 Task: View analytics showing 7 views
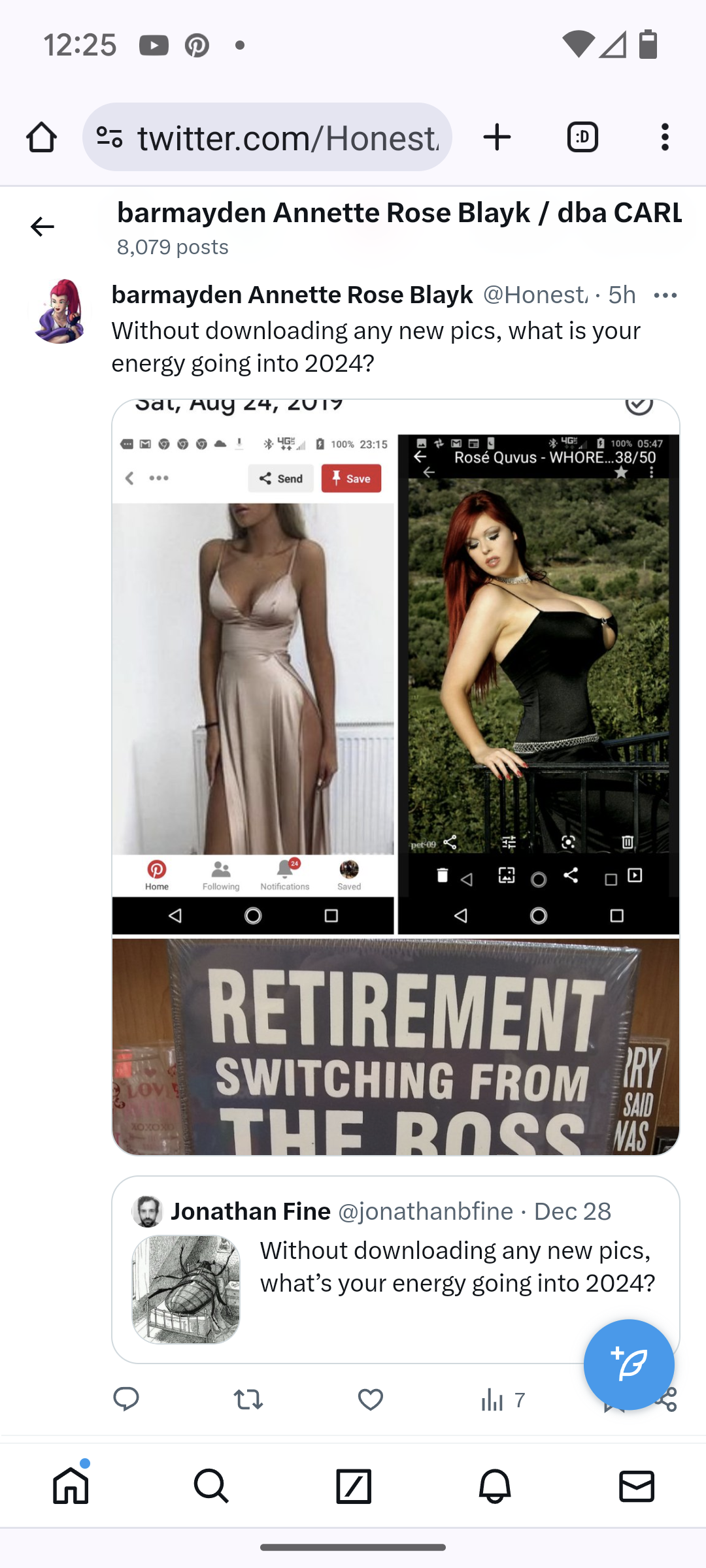click(502, 1399)
